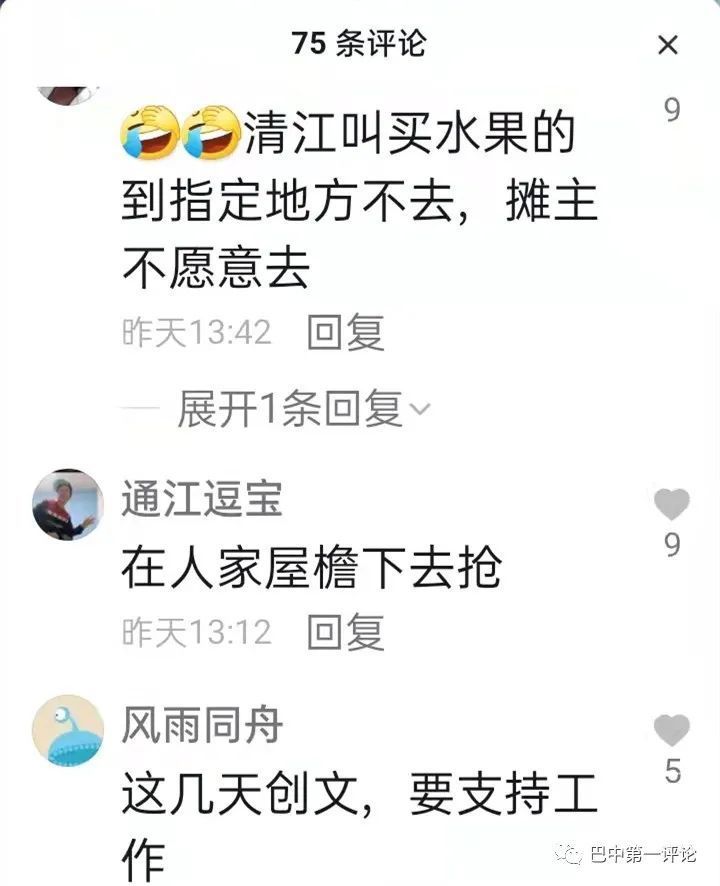This screenshot has height=886, width=720.
Task: Like 风雨同舟's comment
Action: click(x=672, y=731)
